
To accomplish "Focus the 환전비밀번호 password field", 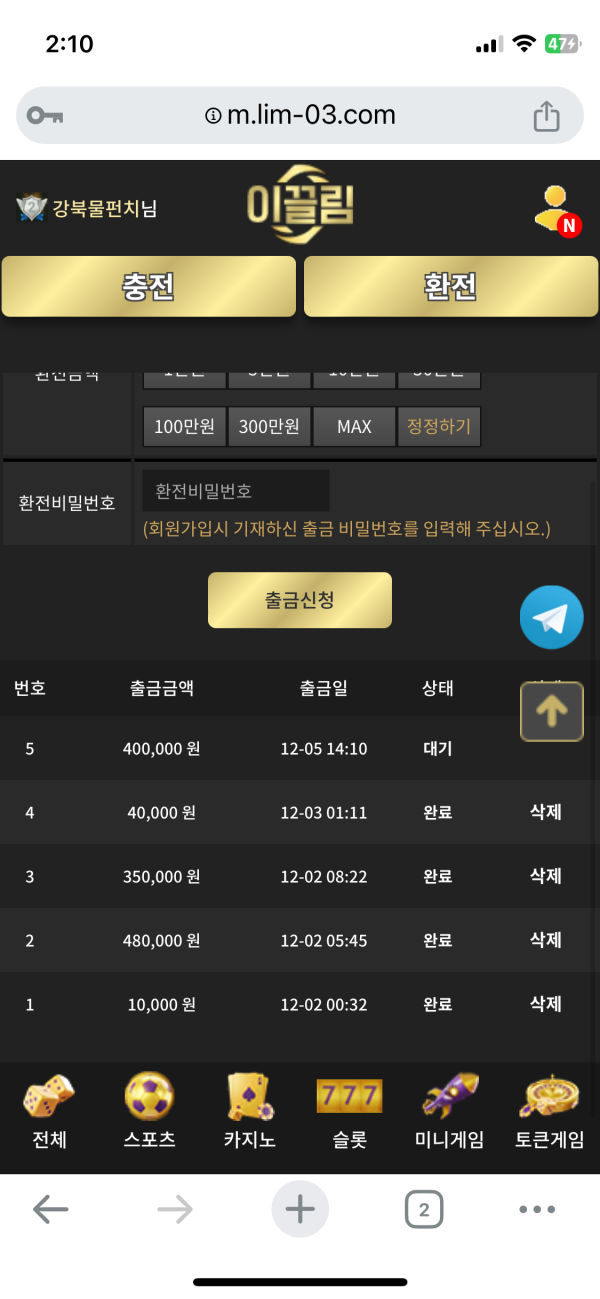I will (x=236, y=491).
